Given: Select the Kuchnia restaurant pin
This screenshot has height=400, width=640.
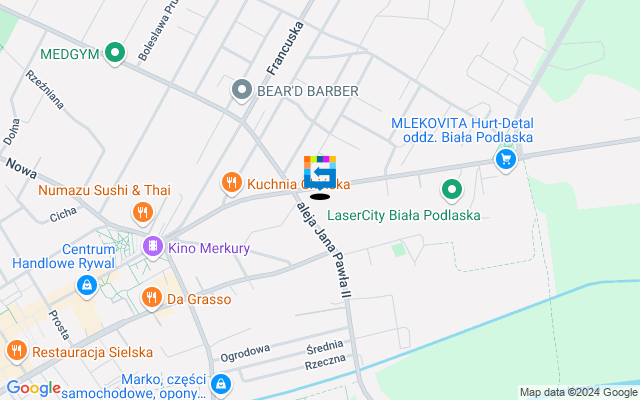Looking at the screenshot, I should pyautogui.click(x=232, y=182).
